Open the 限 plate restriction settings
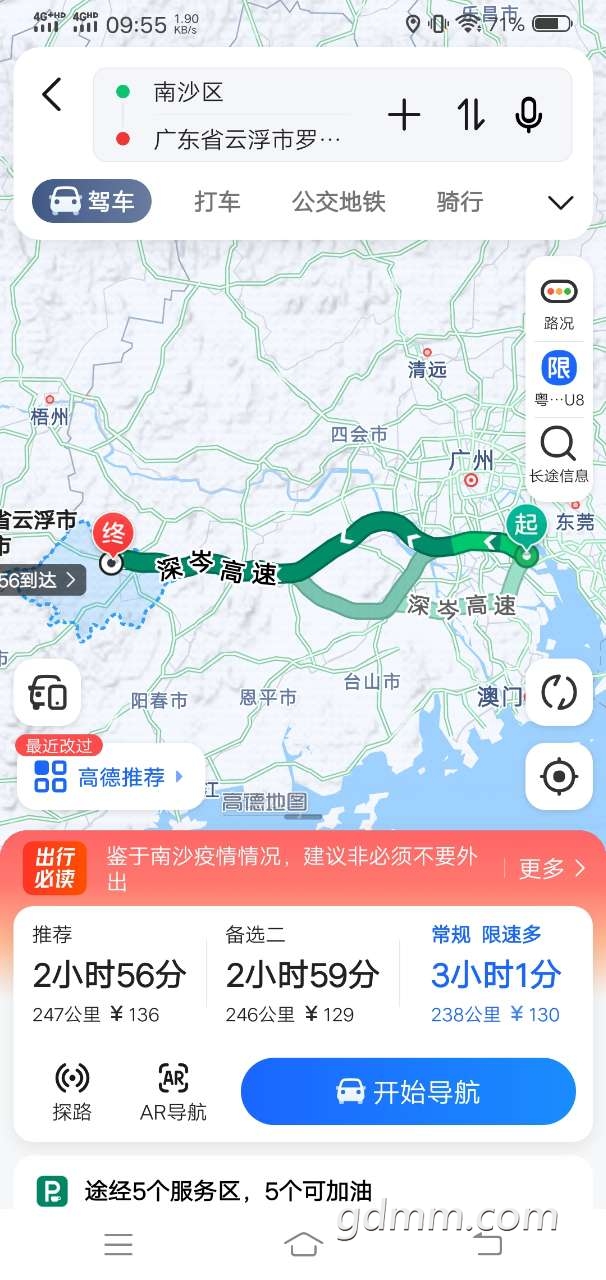 click(559, 378)
